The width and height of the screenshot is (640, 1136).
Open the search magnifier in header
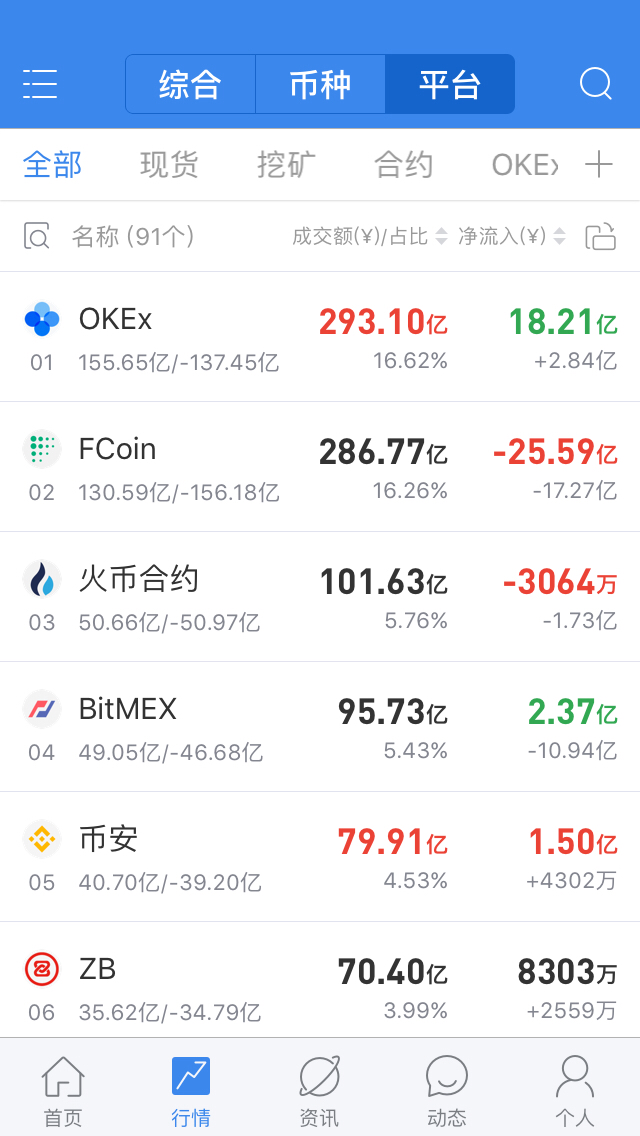click(596, 83)
